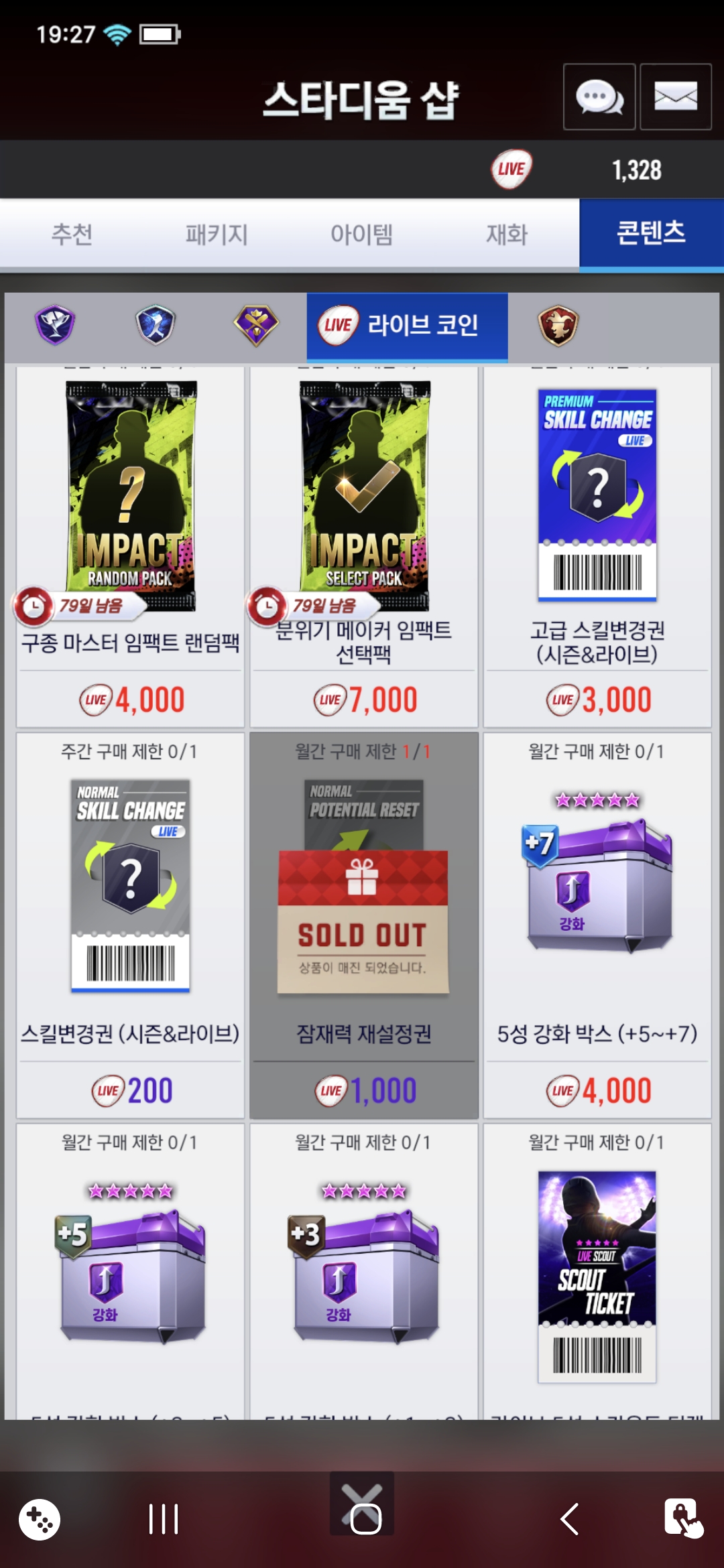Screen dimensions: 724x1568
Task: Switch to the 추천 tab
Action: tap(72, 235)
